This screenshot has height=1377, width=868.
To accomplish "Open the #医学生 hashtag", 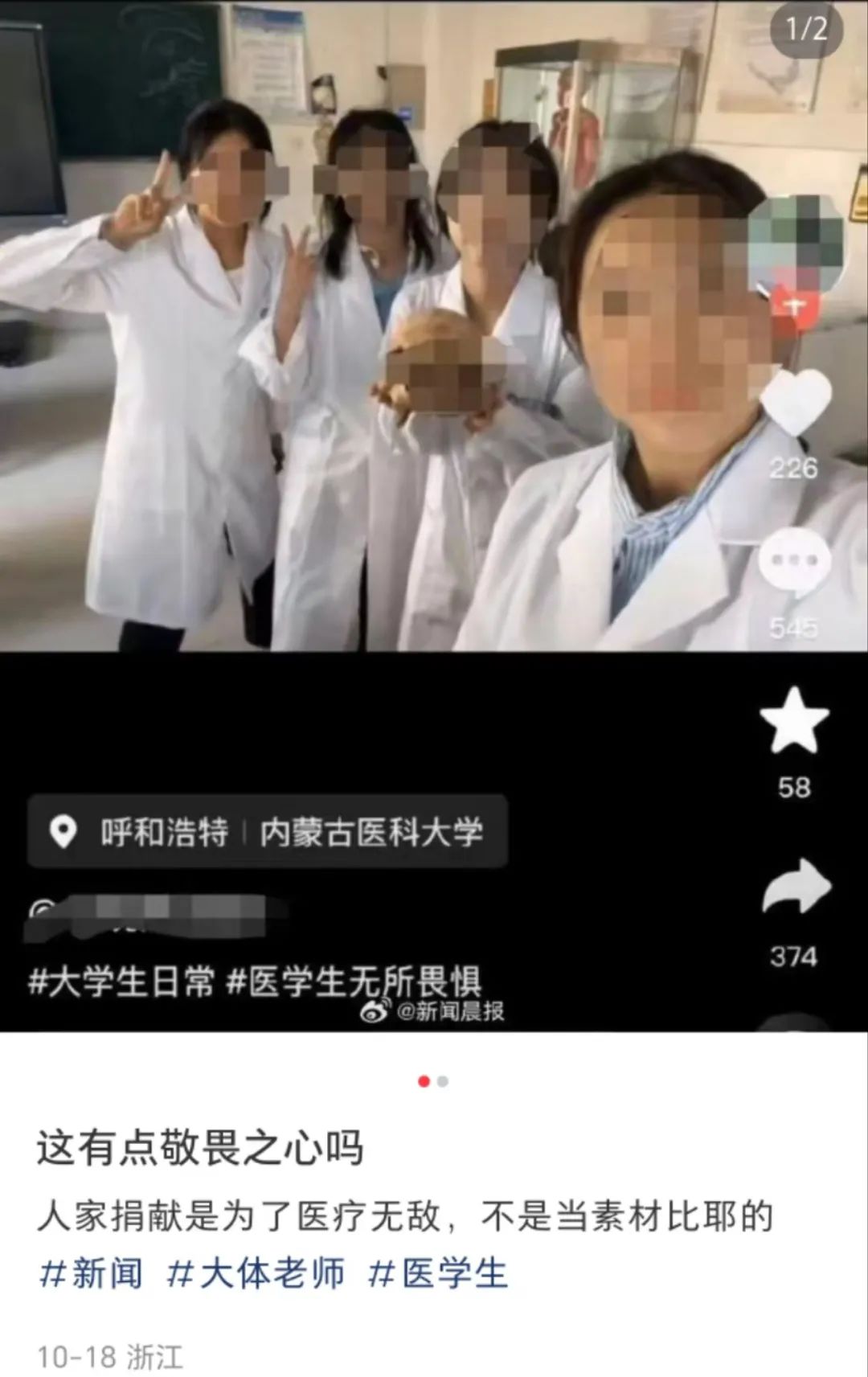I will (x=438, y=1274).
